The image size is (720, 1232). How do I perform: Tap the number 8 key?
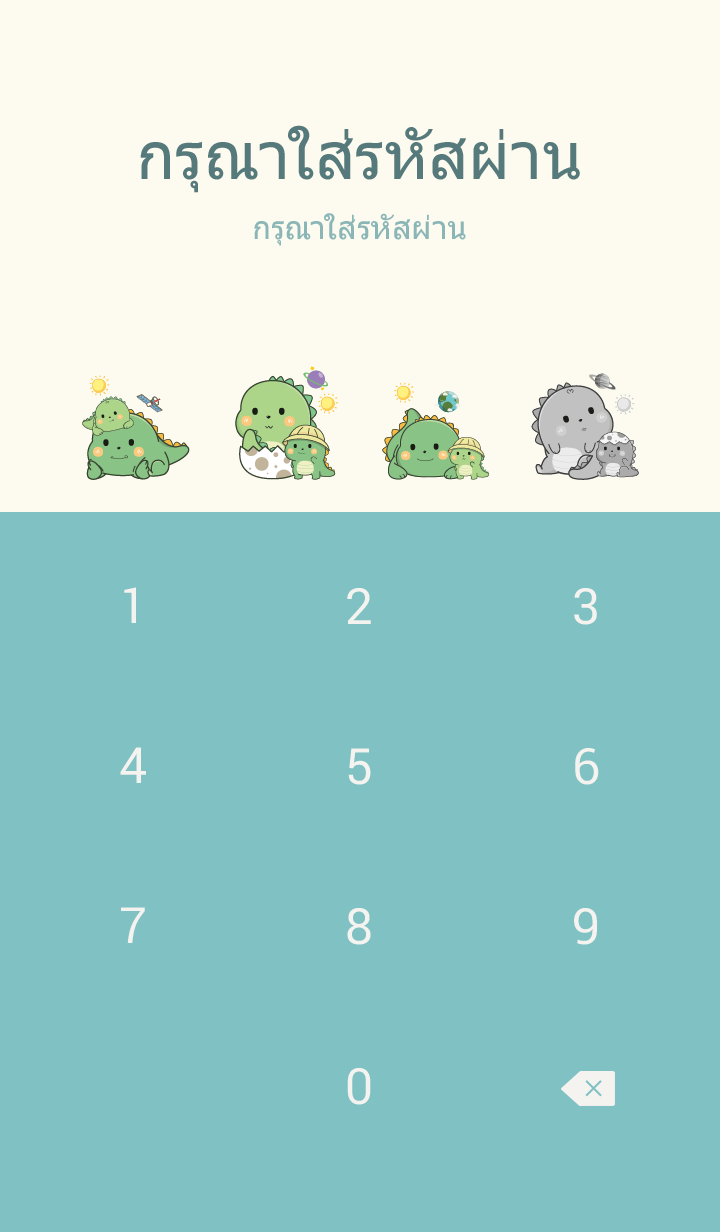pyautogui.click(x=359, y=926)
